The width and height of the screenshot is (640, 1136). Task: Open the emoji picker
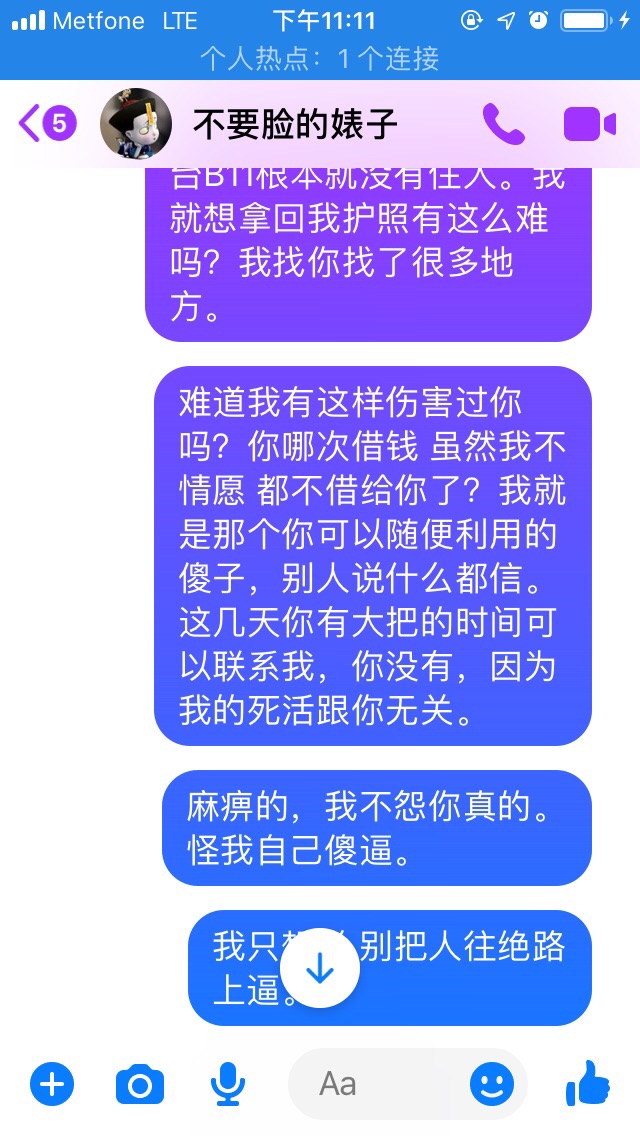point(492,1085)
